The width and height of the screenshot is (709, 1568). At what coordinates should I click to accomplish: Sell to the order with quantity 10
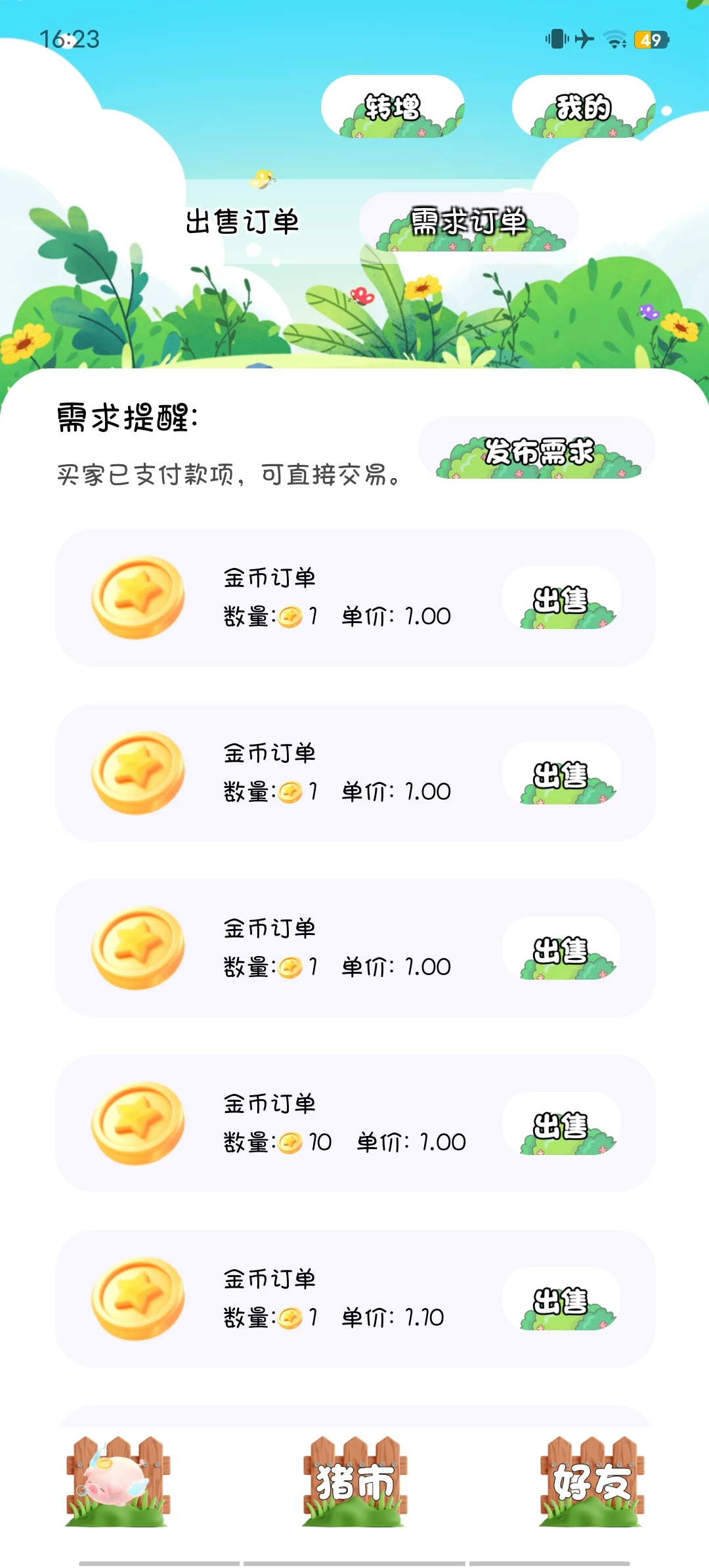coord(561,1124)
